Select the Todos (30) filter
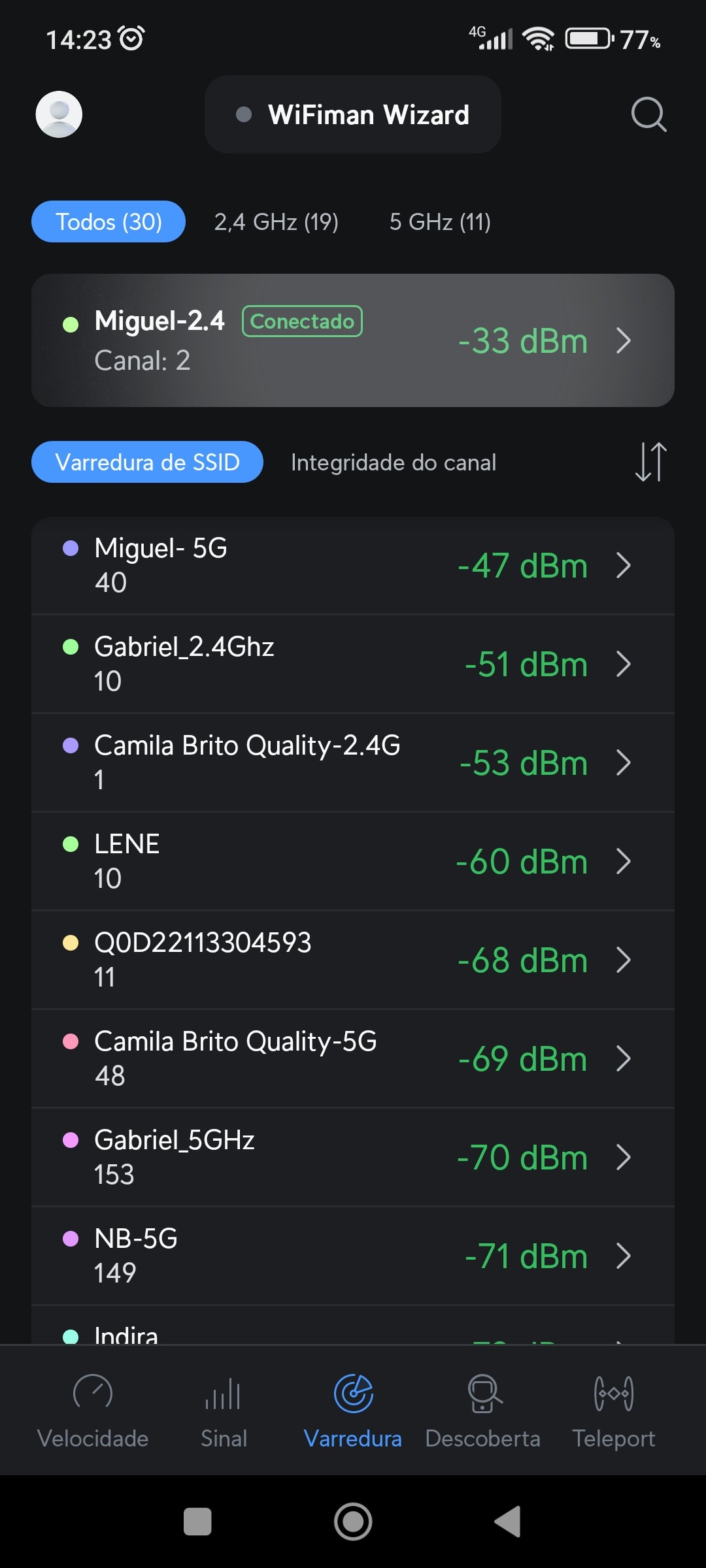Viewport: 706px width, 1568px height. (109, 222)
